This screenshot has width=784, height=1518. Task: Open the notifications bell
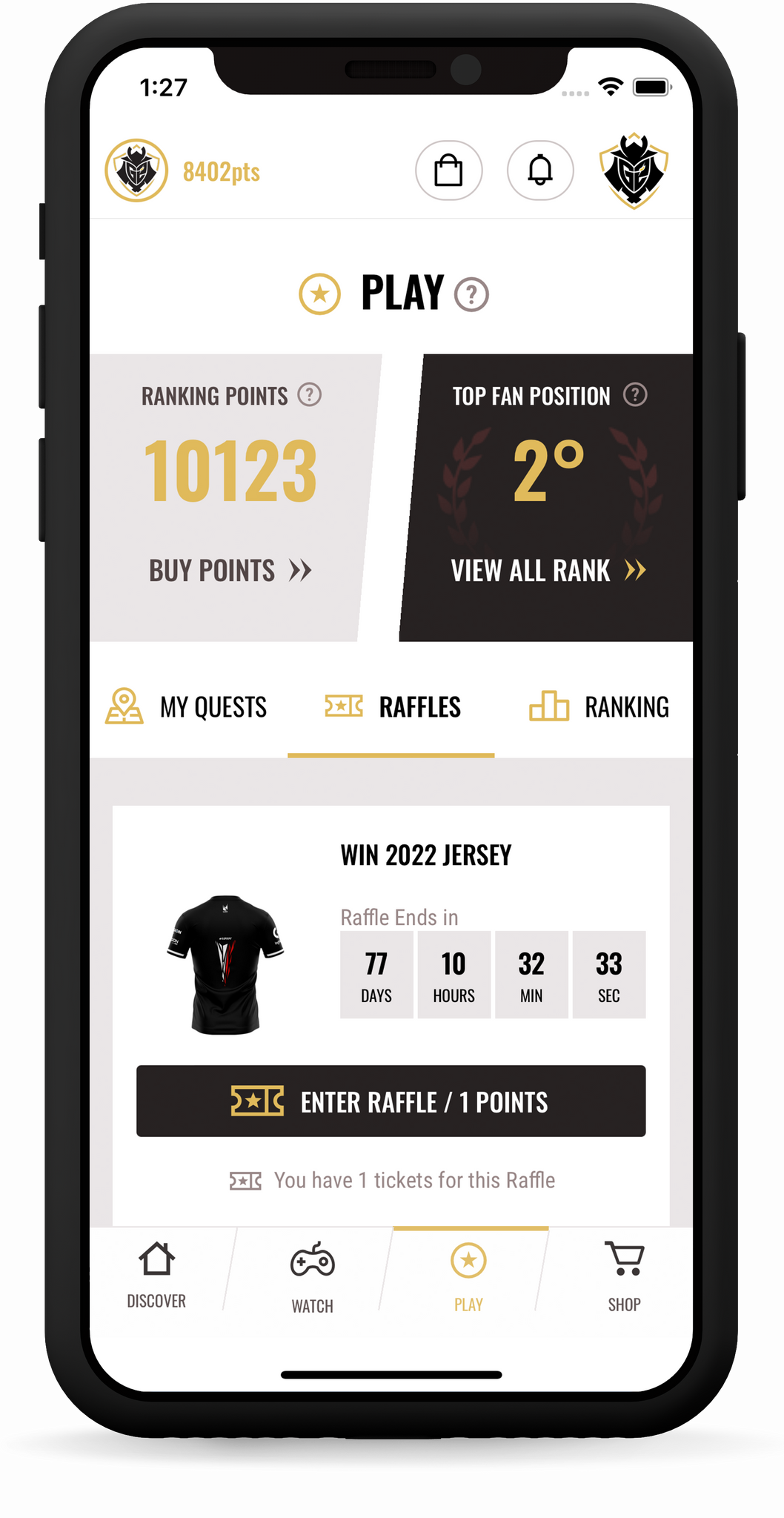coord(540,170)
